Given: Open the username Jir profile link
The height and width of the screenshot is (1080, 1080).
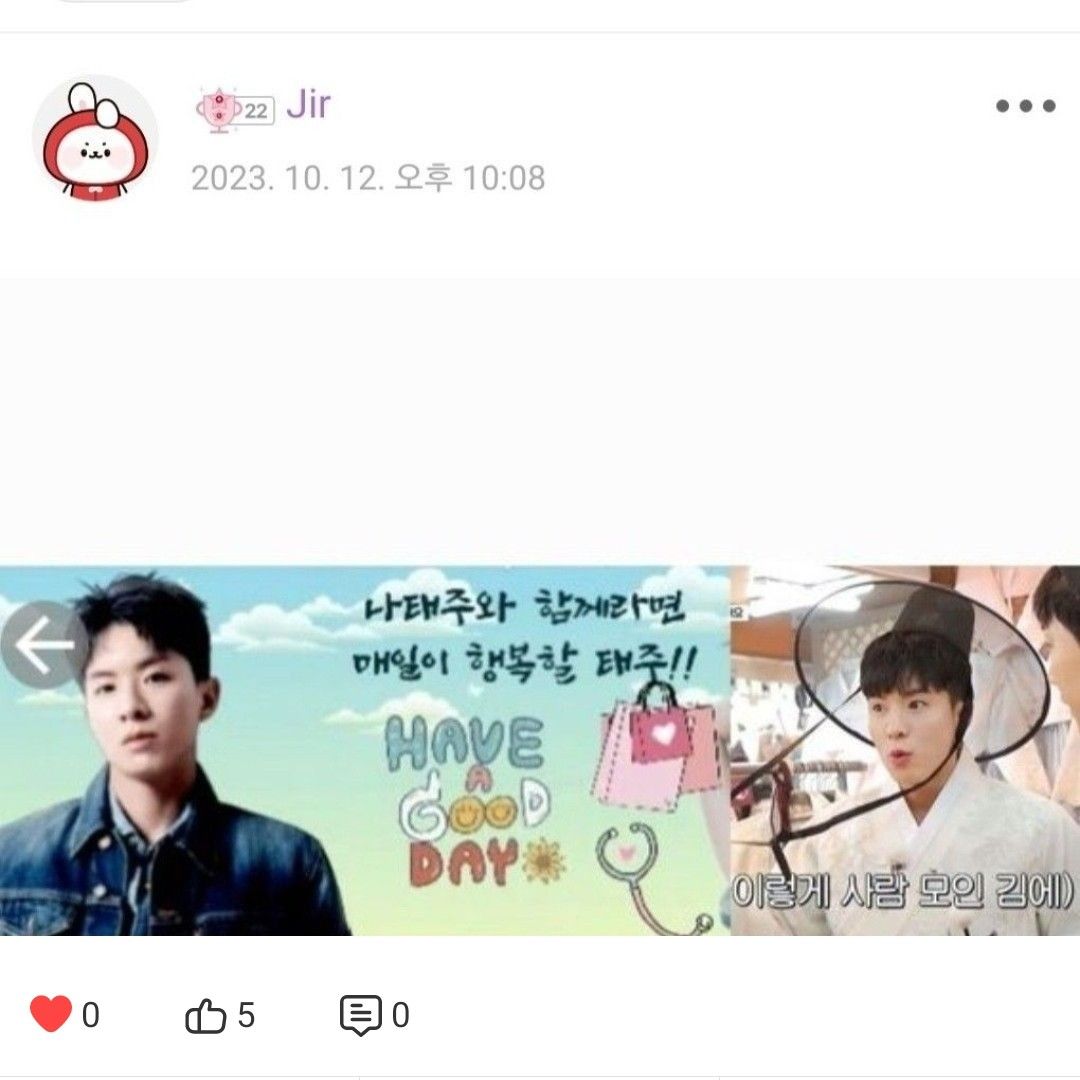Looking at the screenshot, I should [308, 104].
